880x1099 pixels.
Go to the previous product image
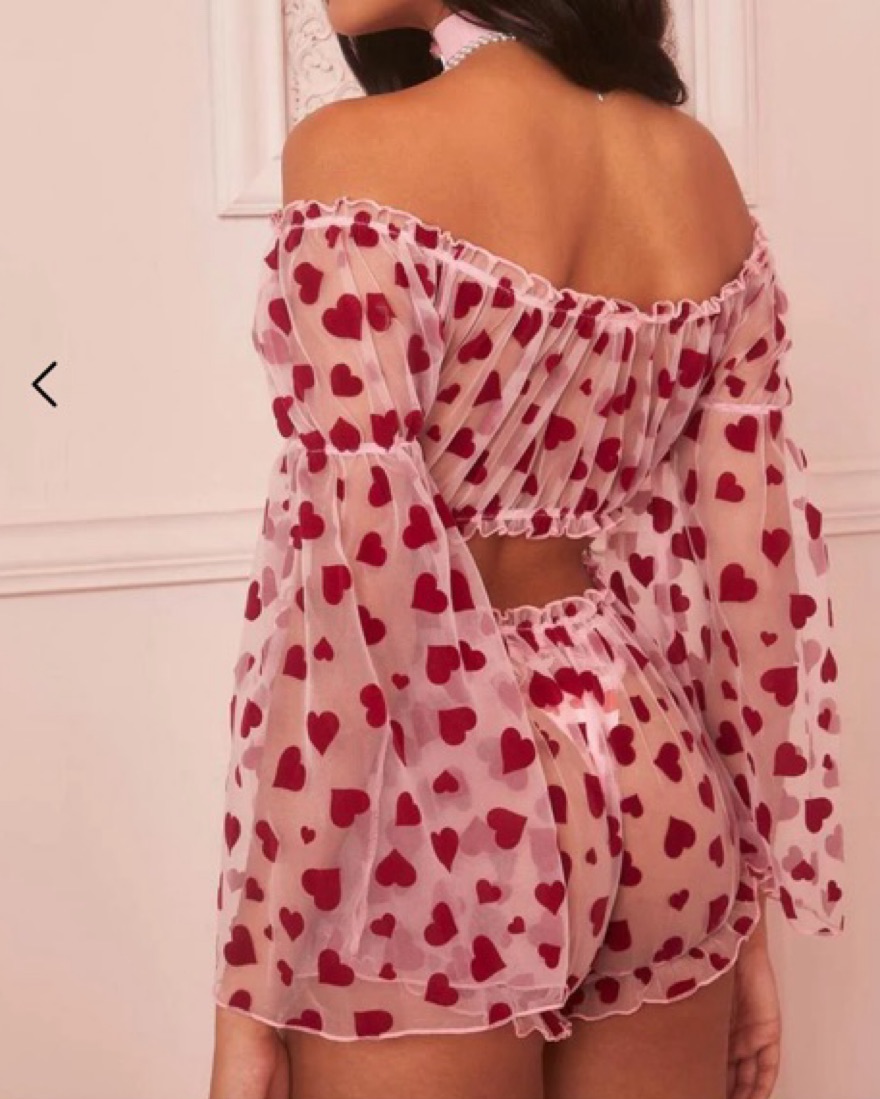(x=44, y=385)
